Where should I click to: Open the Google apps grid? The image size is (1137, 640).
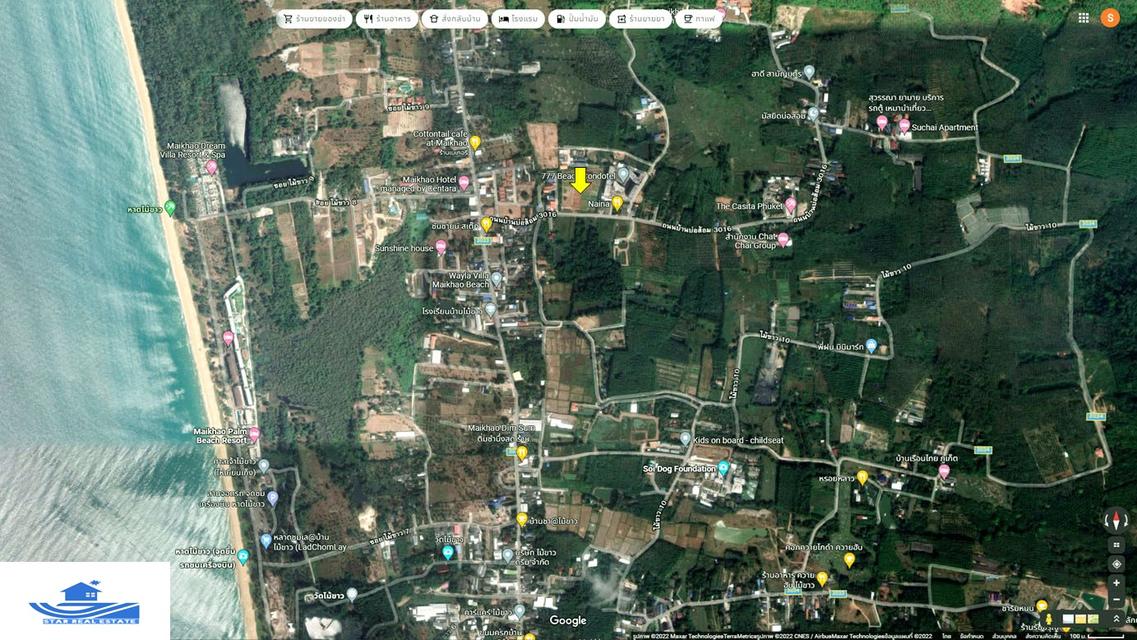[x=1083, y=18]
